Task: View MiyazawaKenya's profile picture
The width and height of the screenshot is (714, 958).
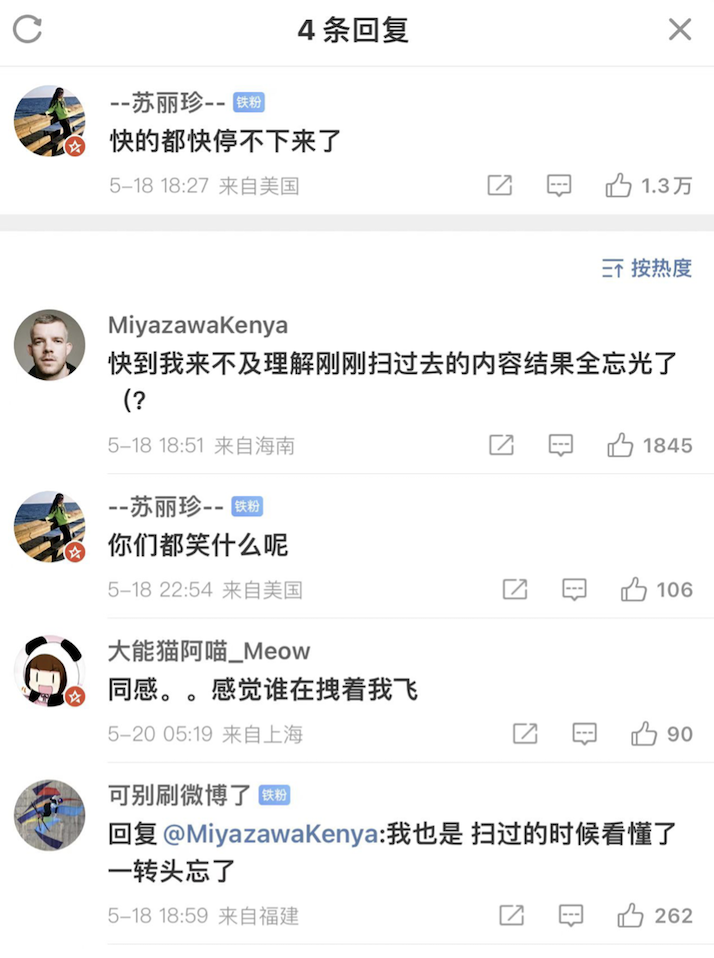Action: 50,345
